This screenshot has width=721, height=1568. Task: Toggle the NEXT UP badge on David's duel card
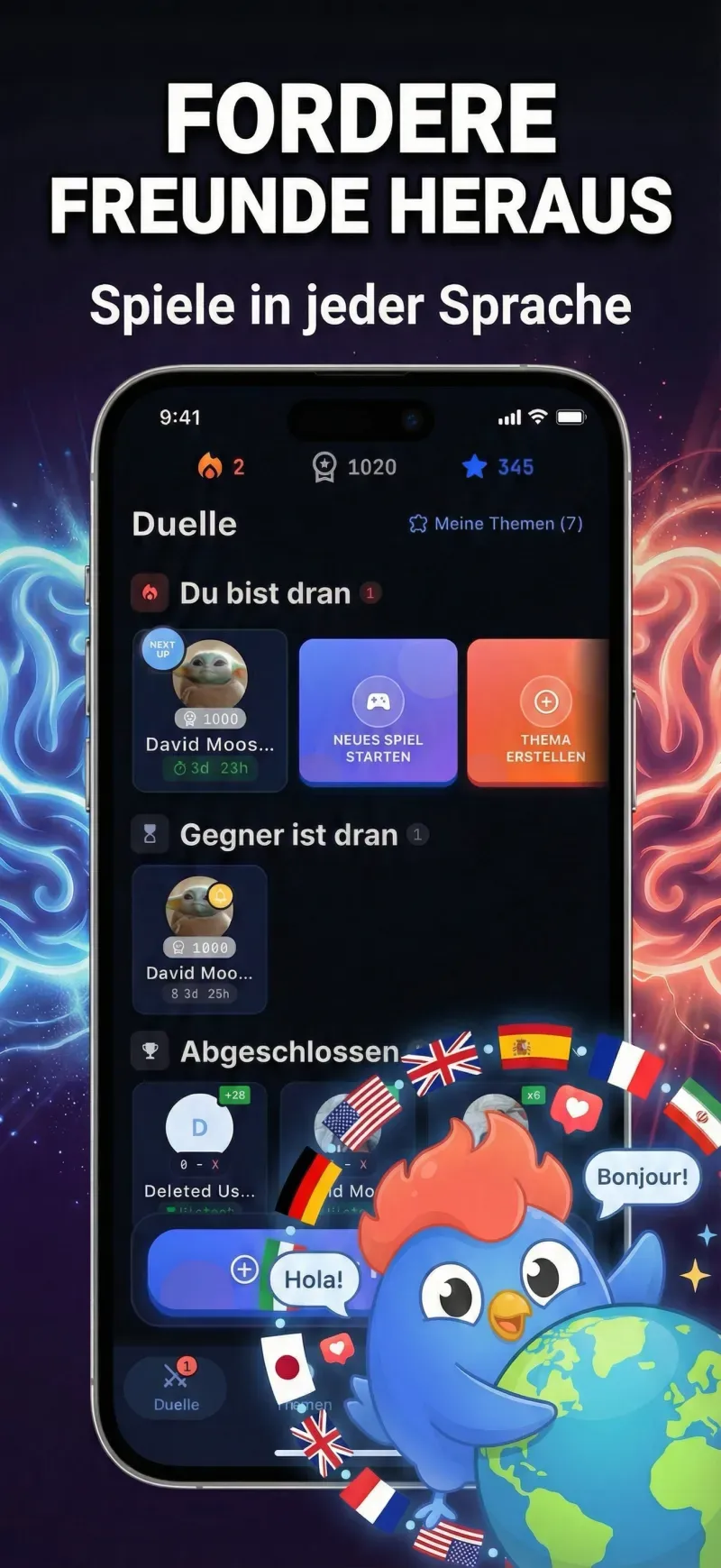[160, 650]
